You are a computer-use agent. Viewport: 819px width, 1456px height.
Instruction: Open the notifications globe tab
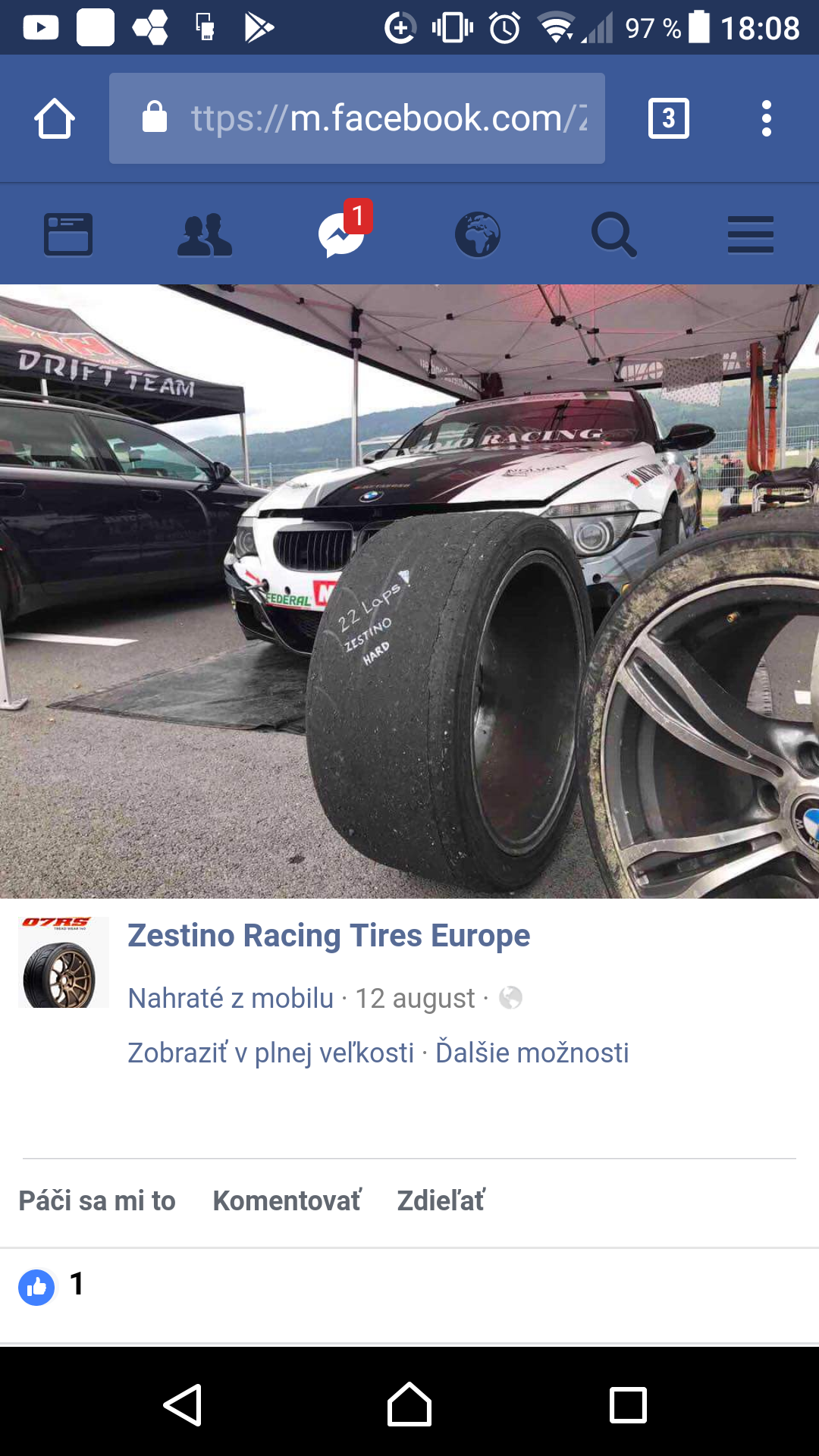(478, 234)
